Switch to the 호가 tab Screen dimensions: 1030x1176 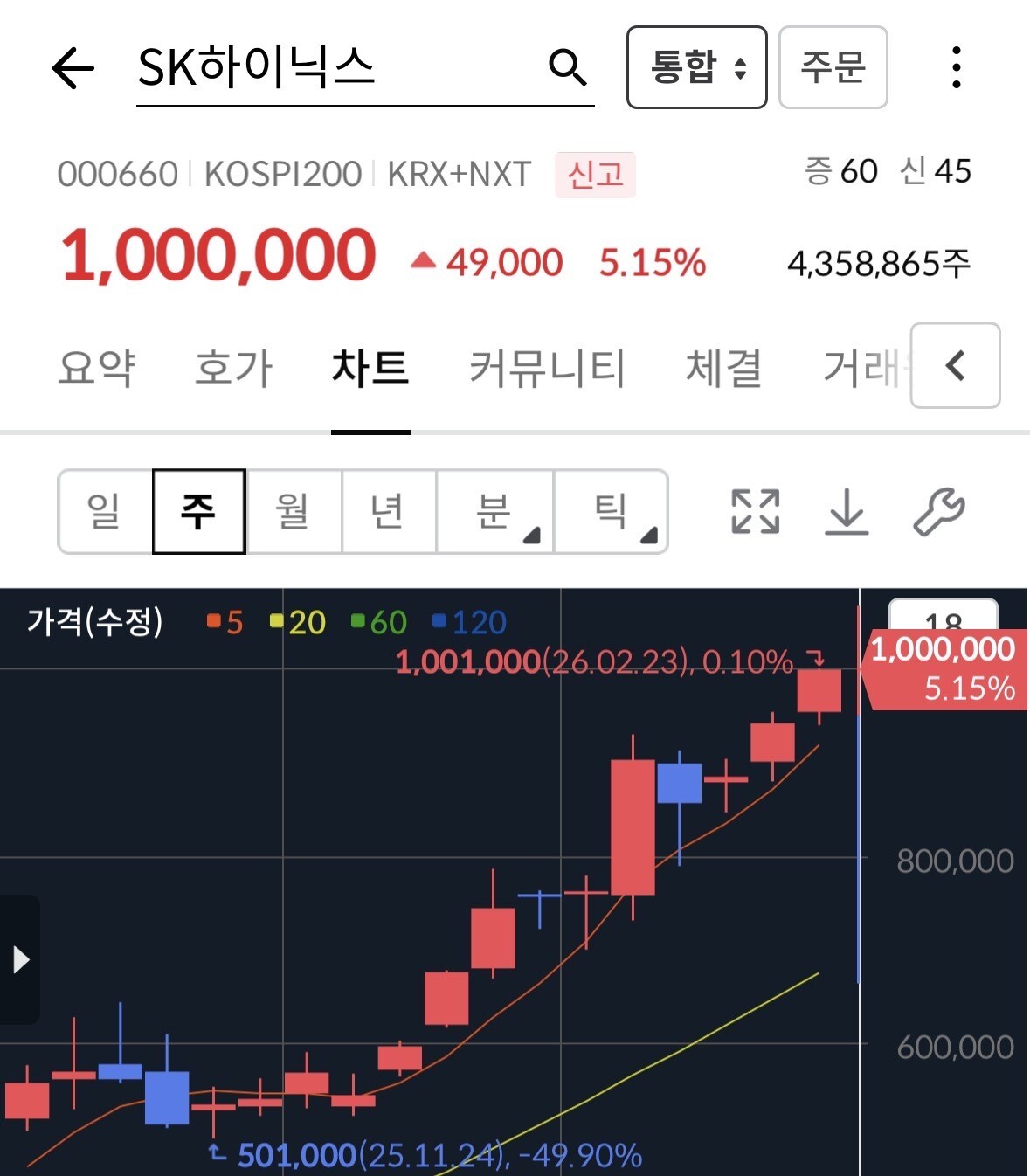233,368
